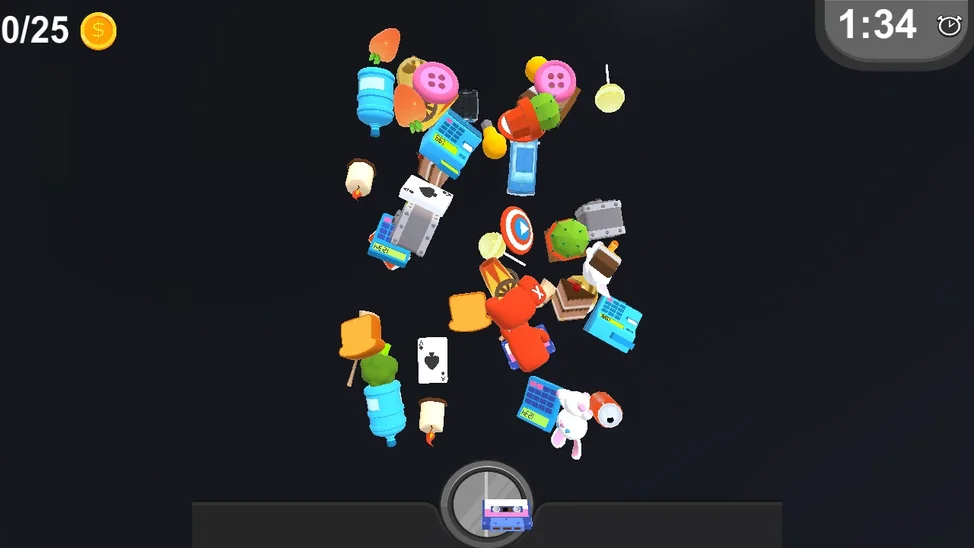The width and height of the screenshot is (974, 548).
Task: Pick up the blue car
Action: (522, 167)
